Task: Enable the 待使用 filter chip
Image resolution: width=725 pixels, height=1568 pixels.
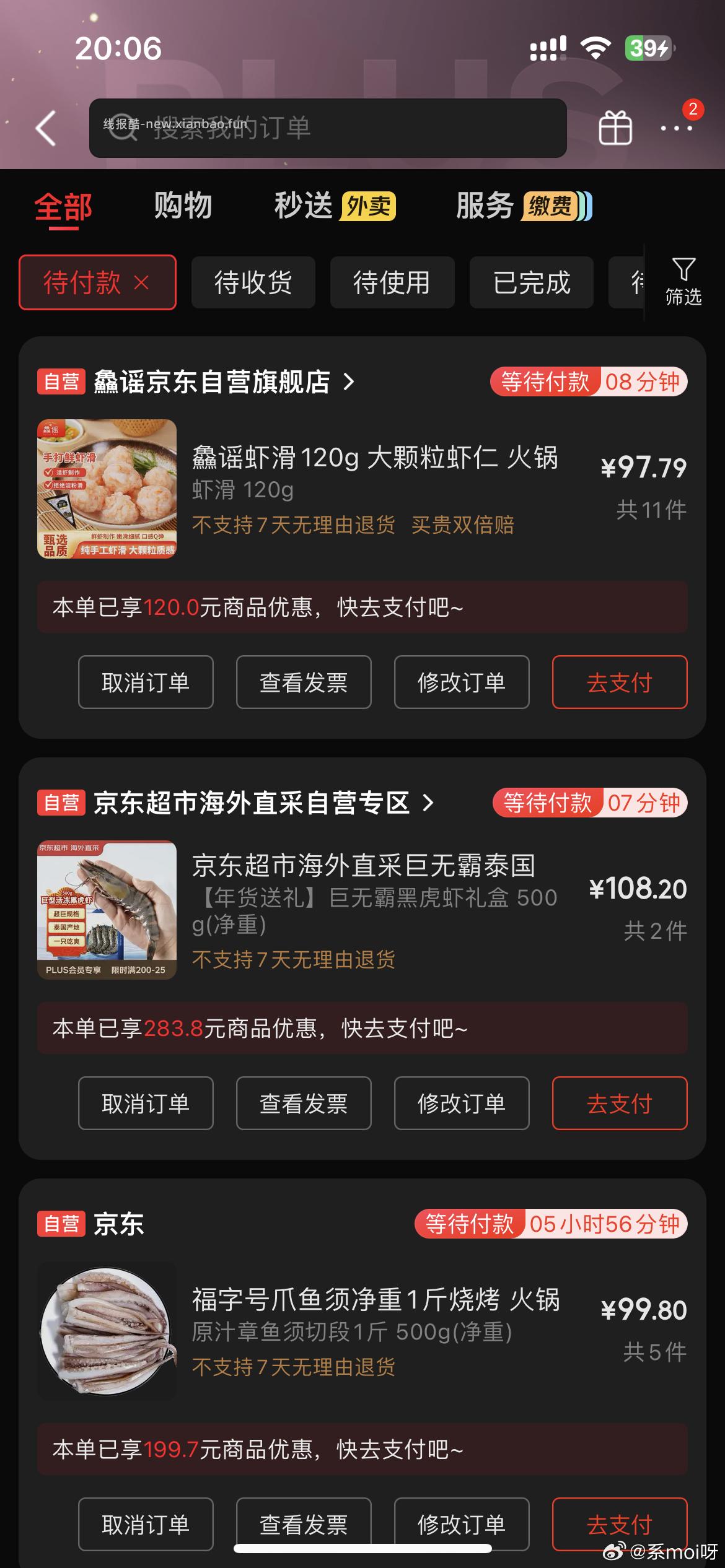Action: 392,283
